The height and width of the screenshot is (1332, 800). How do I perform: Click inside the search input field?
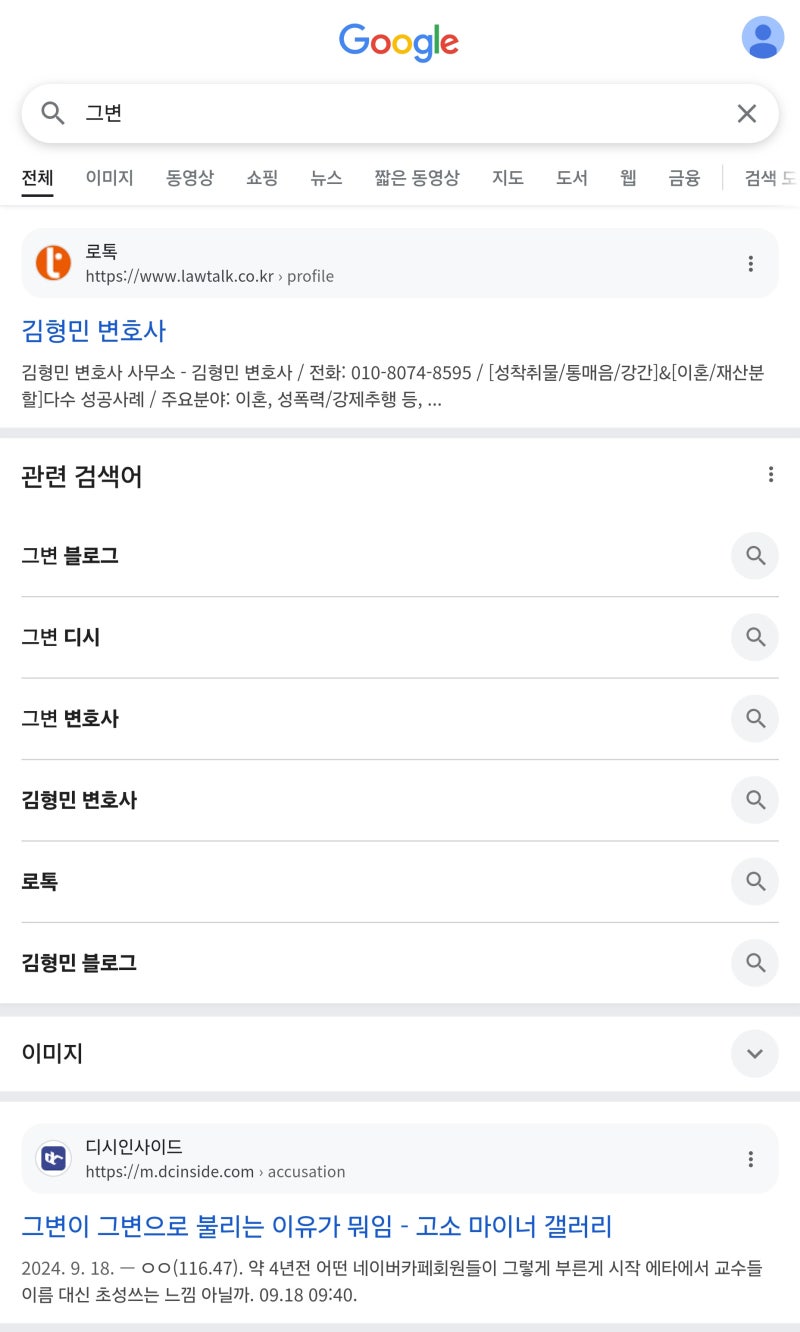coord(300,114)
